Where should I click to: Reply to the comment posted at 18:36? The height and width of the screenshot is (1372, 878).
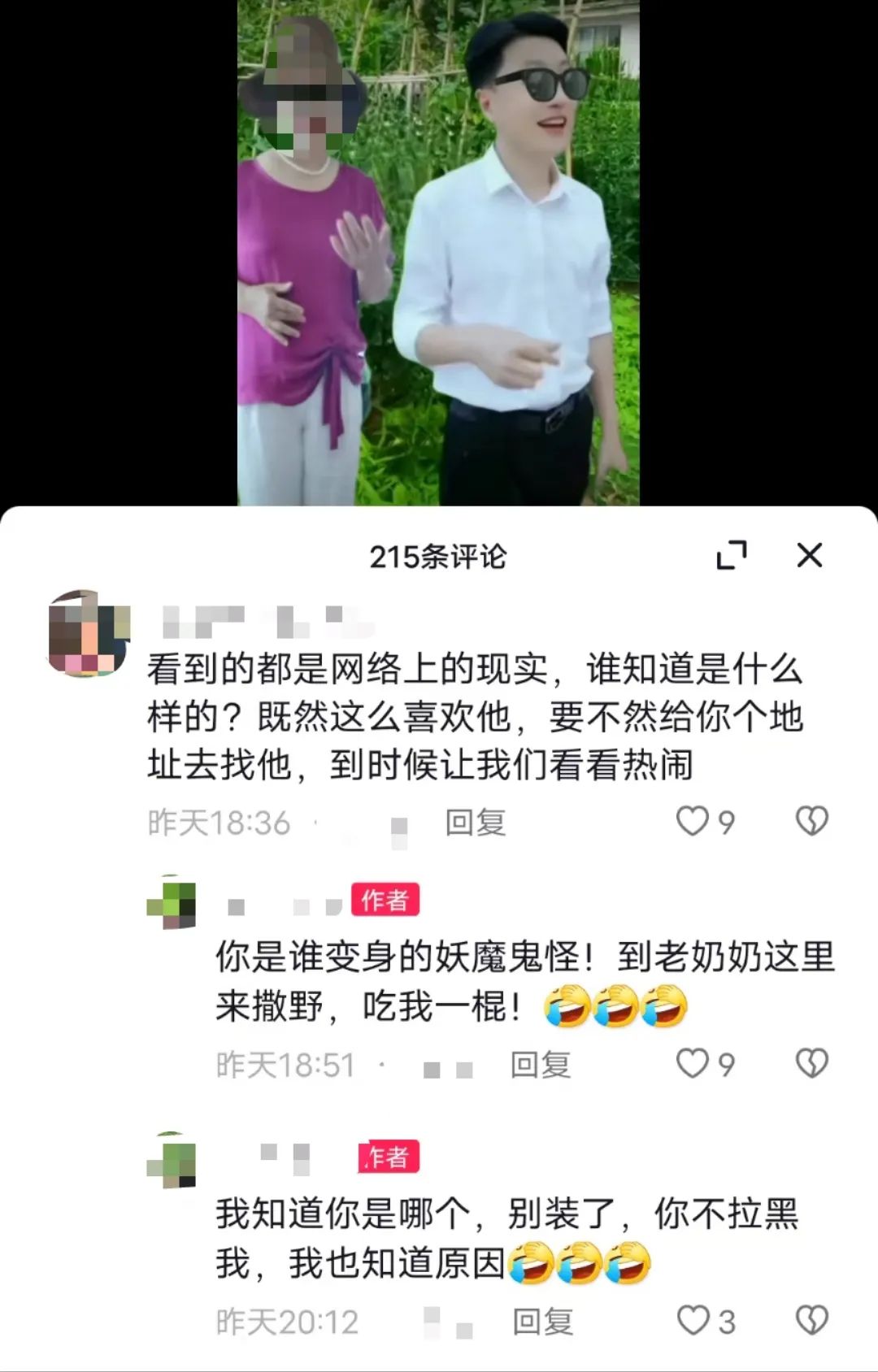point(476,823)
